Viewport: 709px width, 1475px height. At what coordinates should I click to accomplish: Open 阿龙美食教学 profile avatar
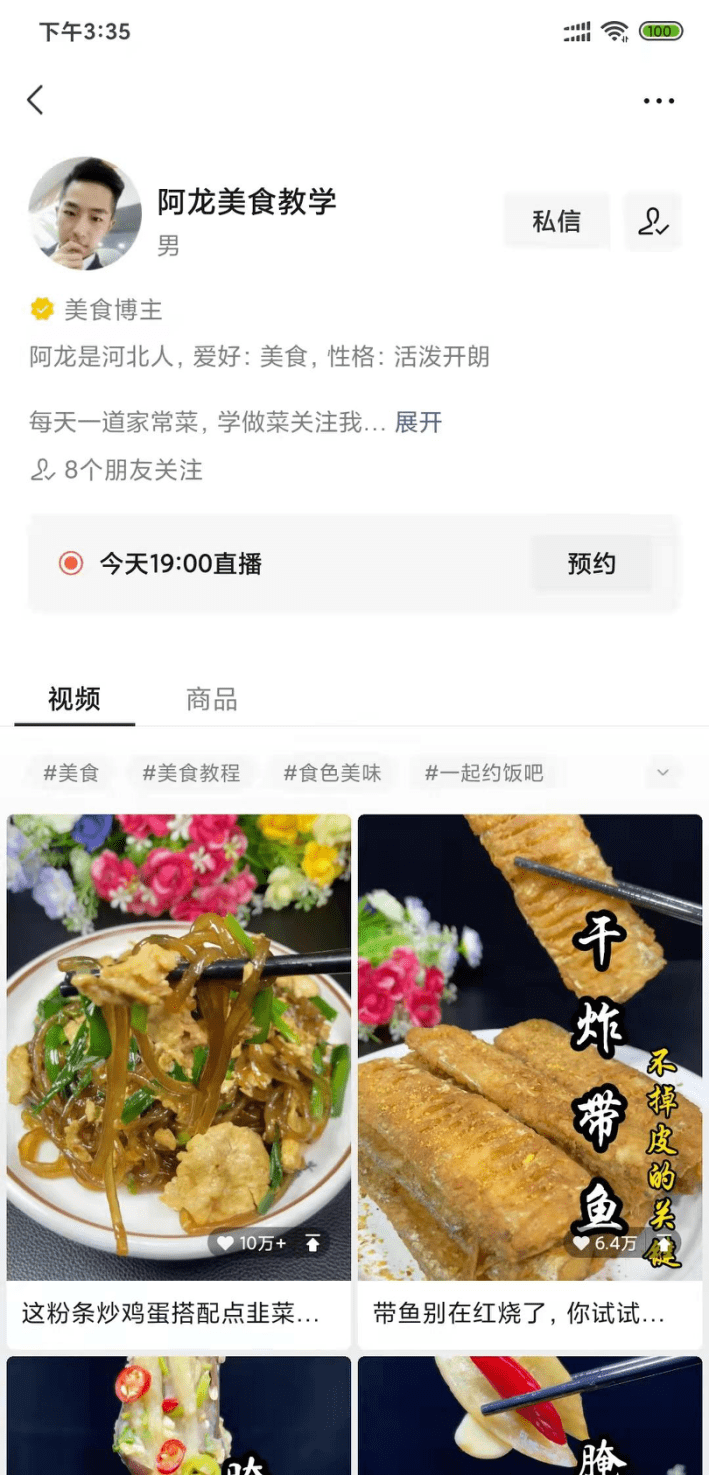click(x=85, y=213)
